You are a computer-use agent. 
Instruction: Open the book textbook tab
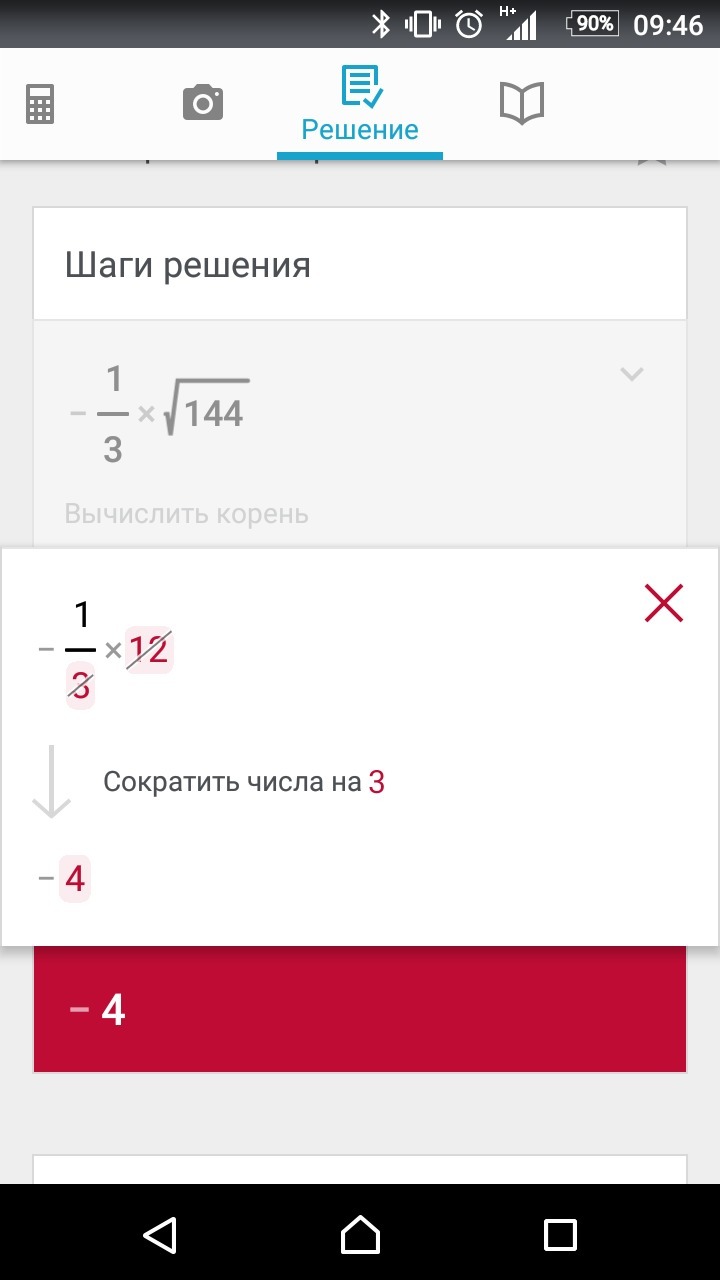521,103
